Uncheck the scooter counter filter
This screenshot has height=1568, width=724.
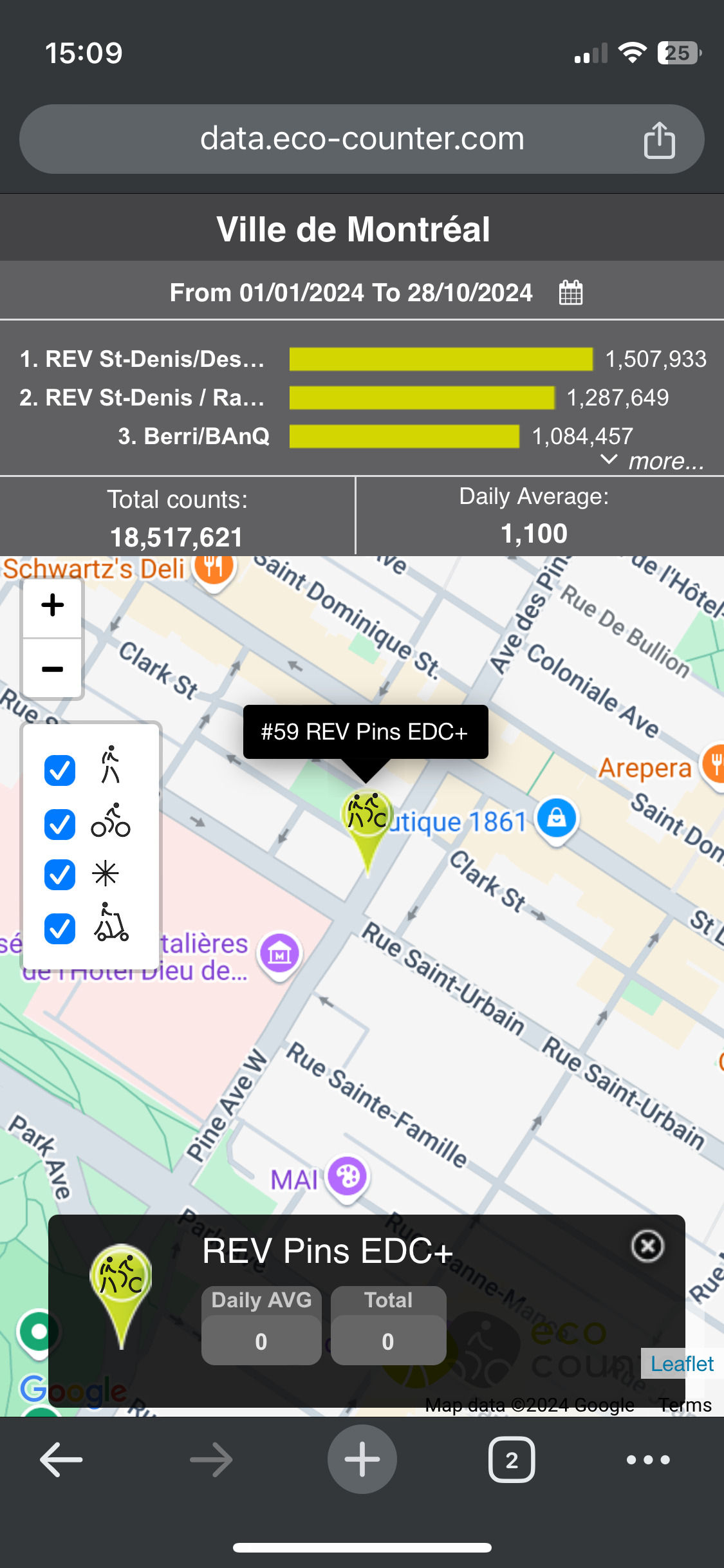click(60, 928)
